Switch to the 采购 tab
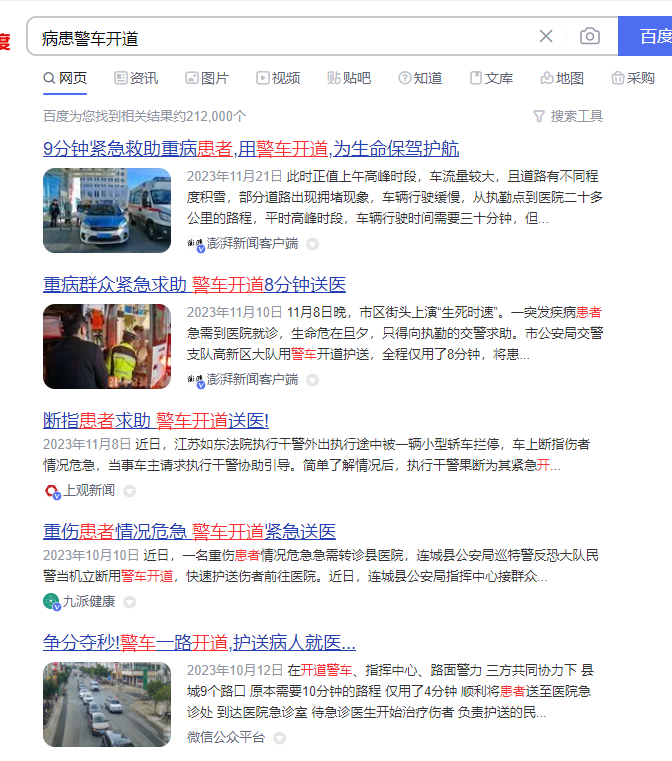The image size is (672, 761). (x=633, y=78)
